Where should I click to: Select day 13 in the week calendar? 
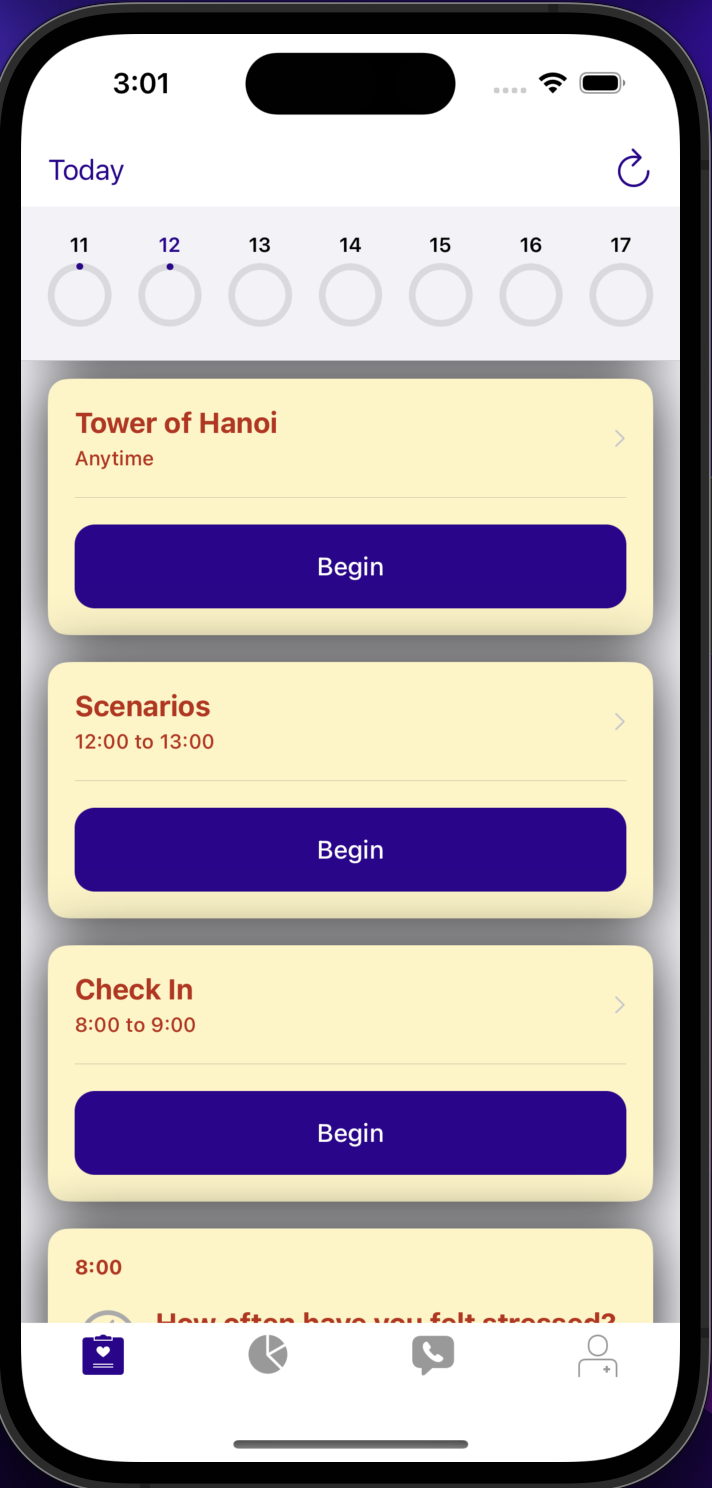click(260, 295)
